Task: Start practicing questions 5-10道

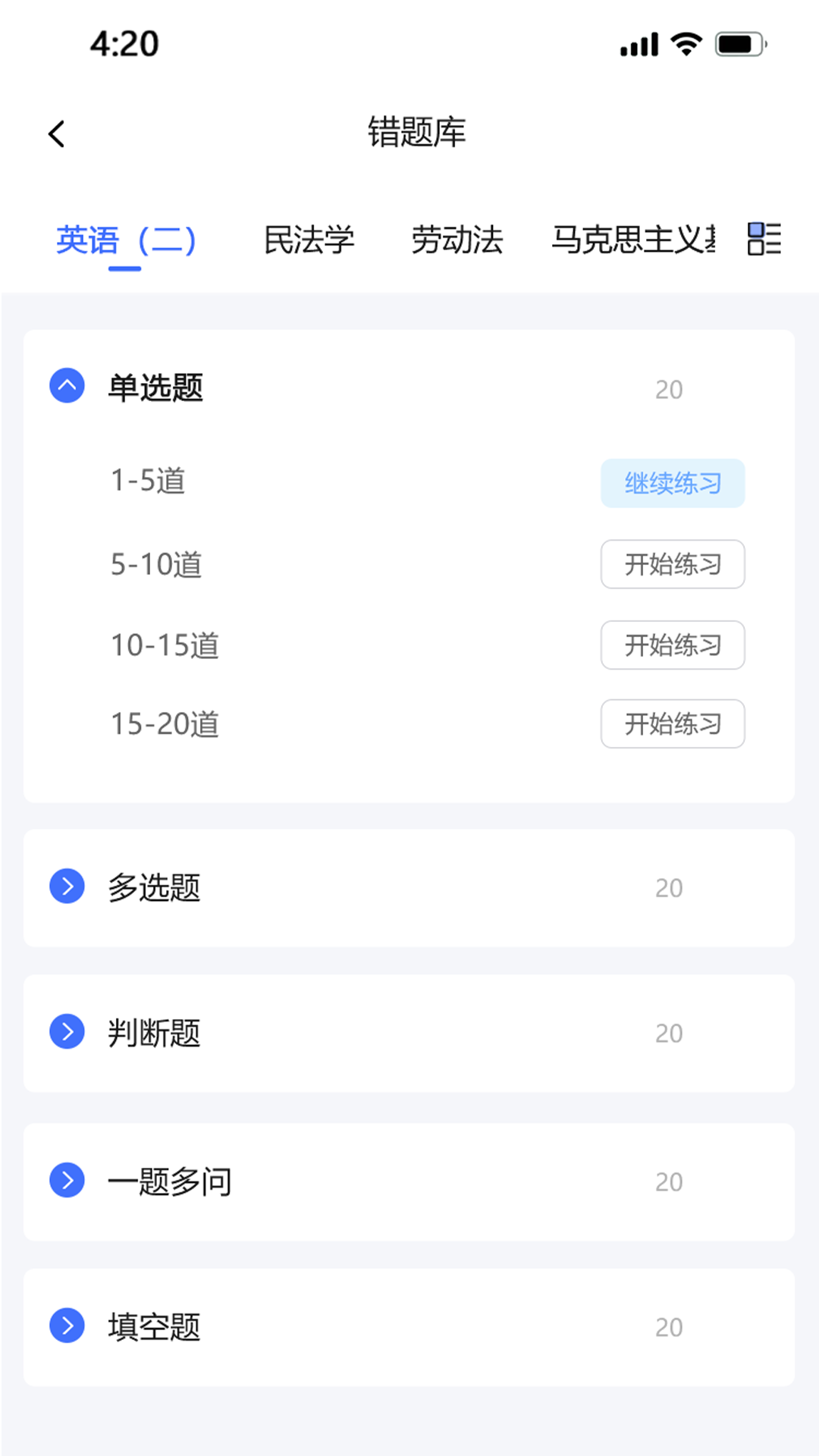Action: (672, 564)
